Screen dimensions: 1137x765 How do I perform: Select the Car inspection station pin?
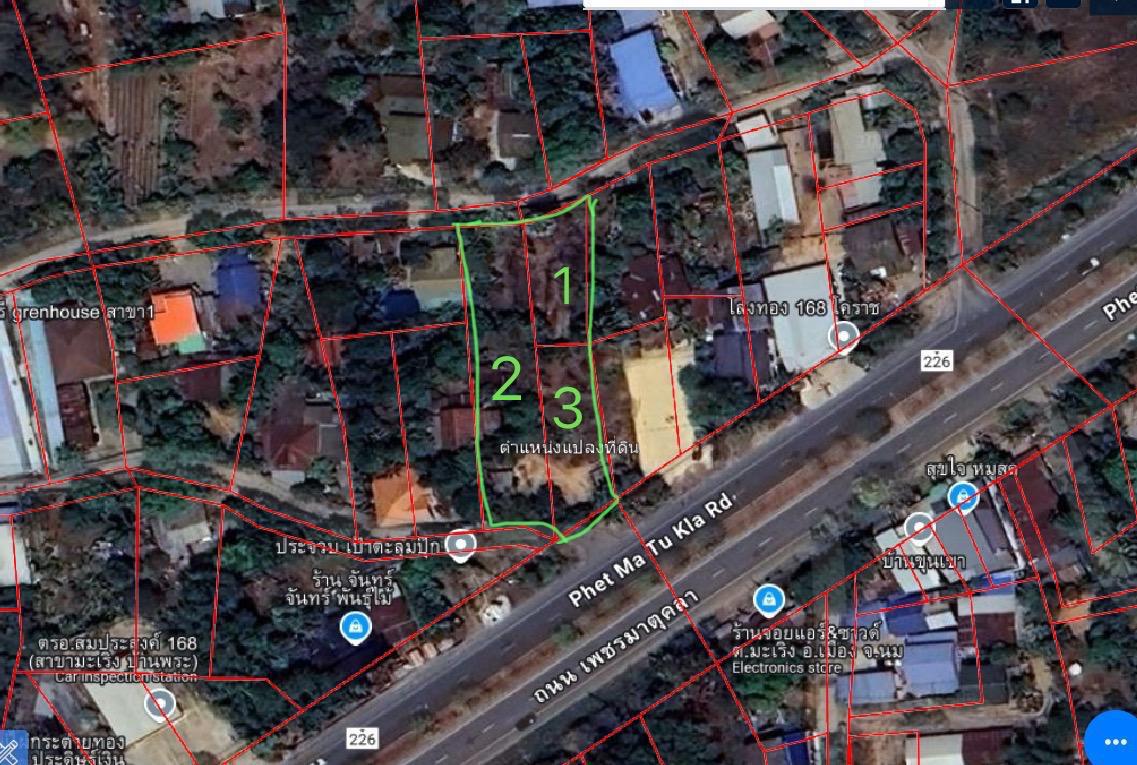coord(160,705)
